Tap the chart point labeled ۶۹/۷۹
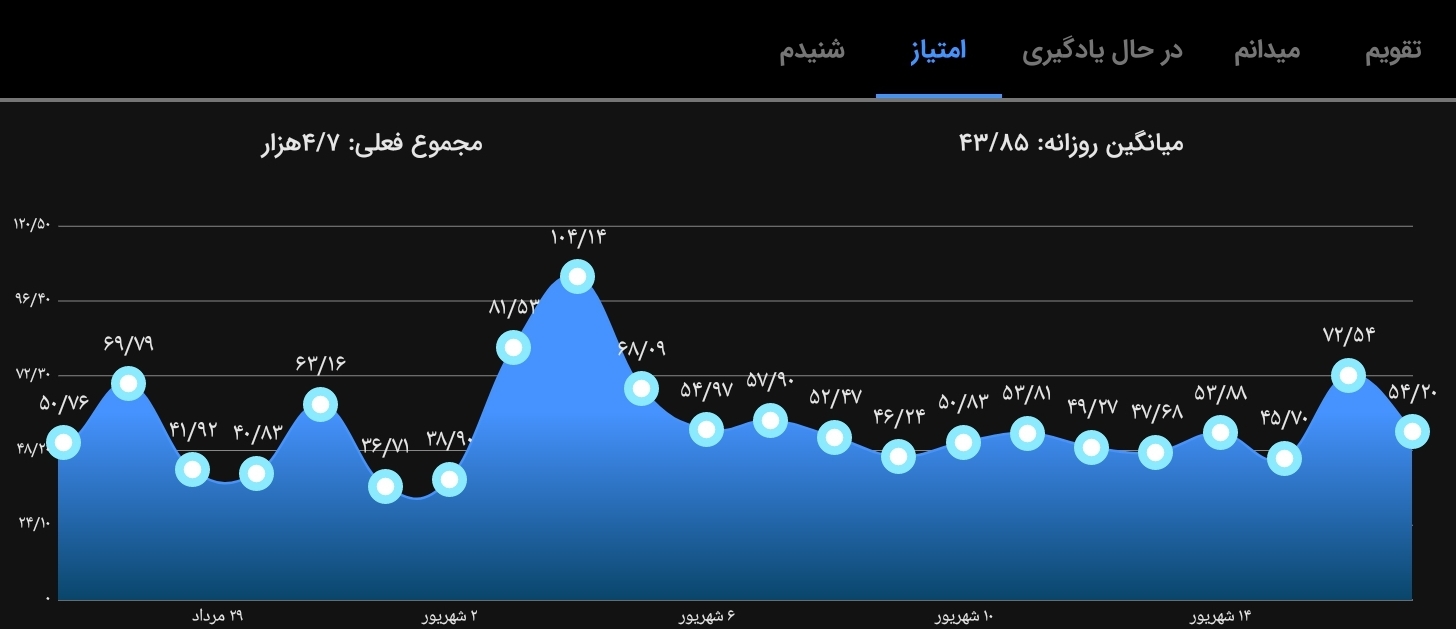This screenshot has height=629, width=1456. [x=128, y=383]
